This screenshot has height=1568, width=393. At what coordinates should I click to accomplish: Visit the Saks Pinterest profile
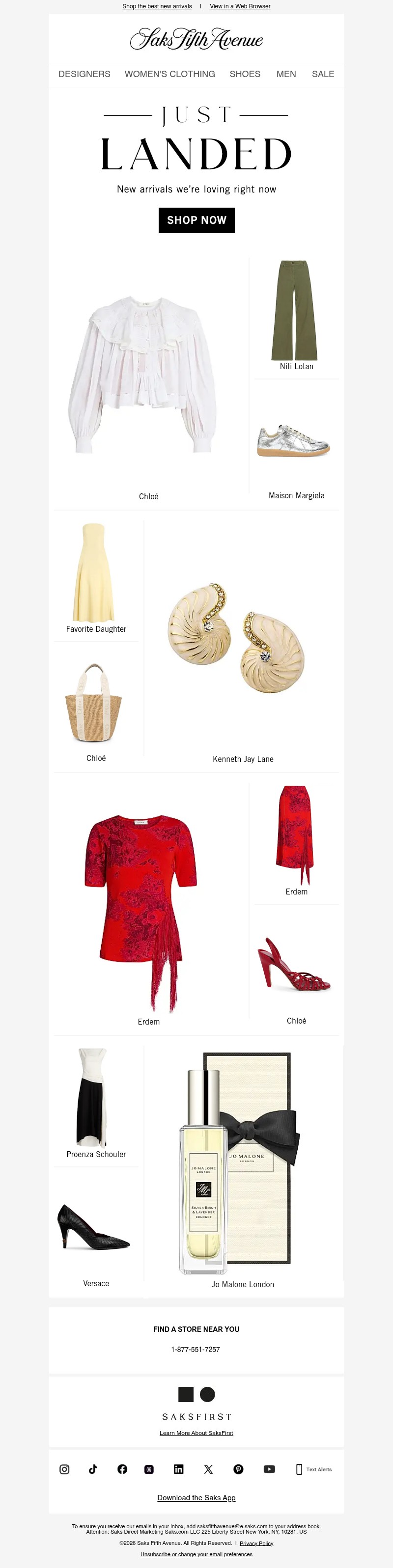[238, 1469]
